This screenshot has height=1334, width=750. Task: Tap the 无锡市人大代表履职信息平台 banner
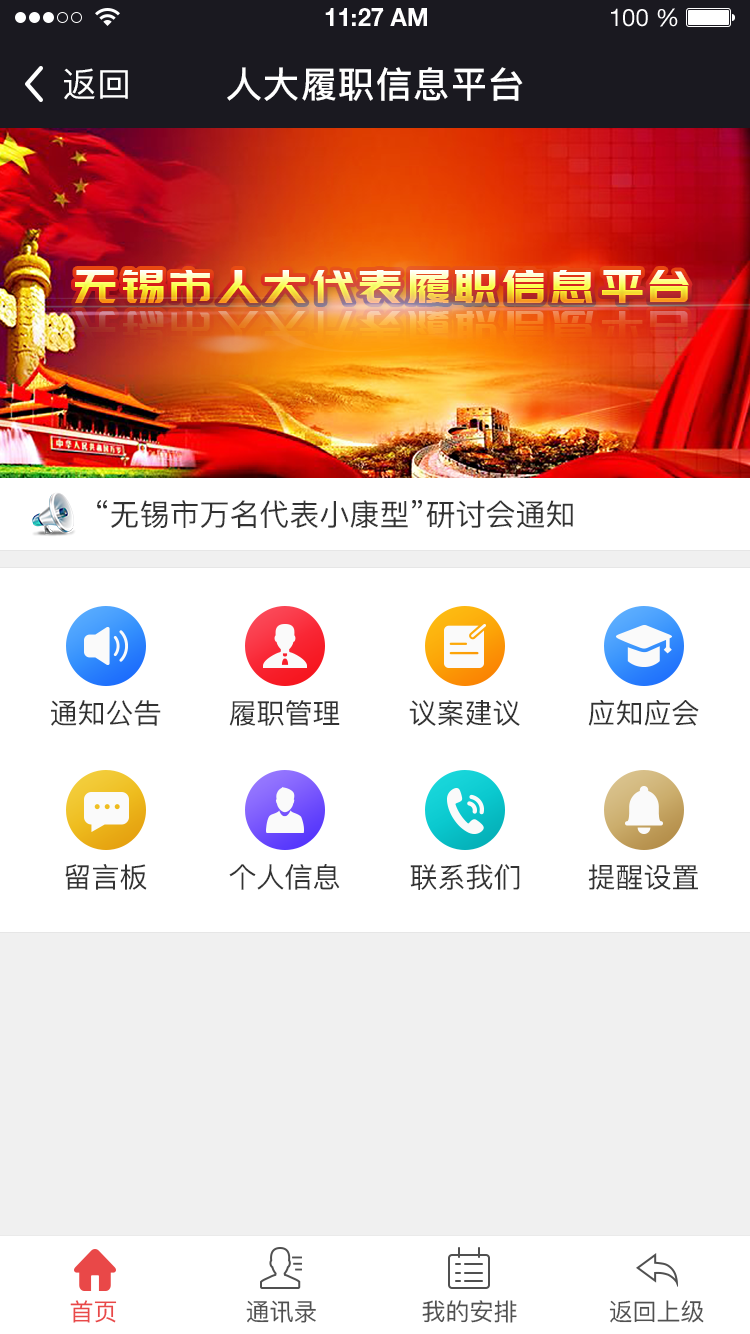[375, 302]
